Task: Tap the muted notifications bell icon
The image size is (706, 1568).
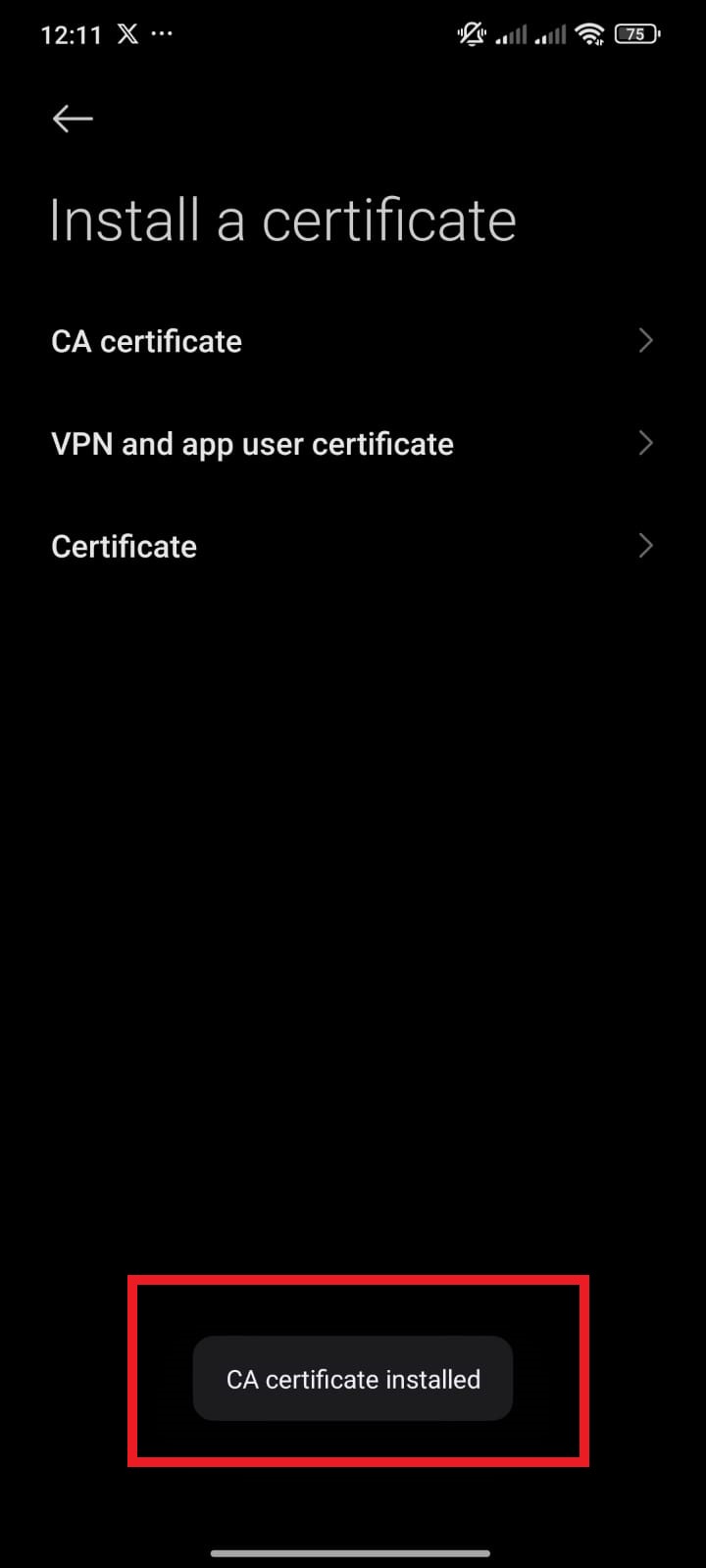Action: pos(471,32)
